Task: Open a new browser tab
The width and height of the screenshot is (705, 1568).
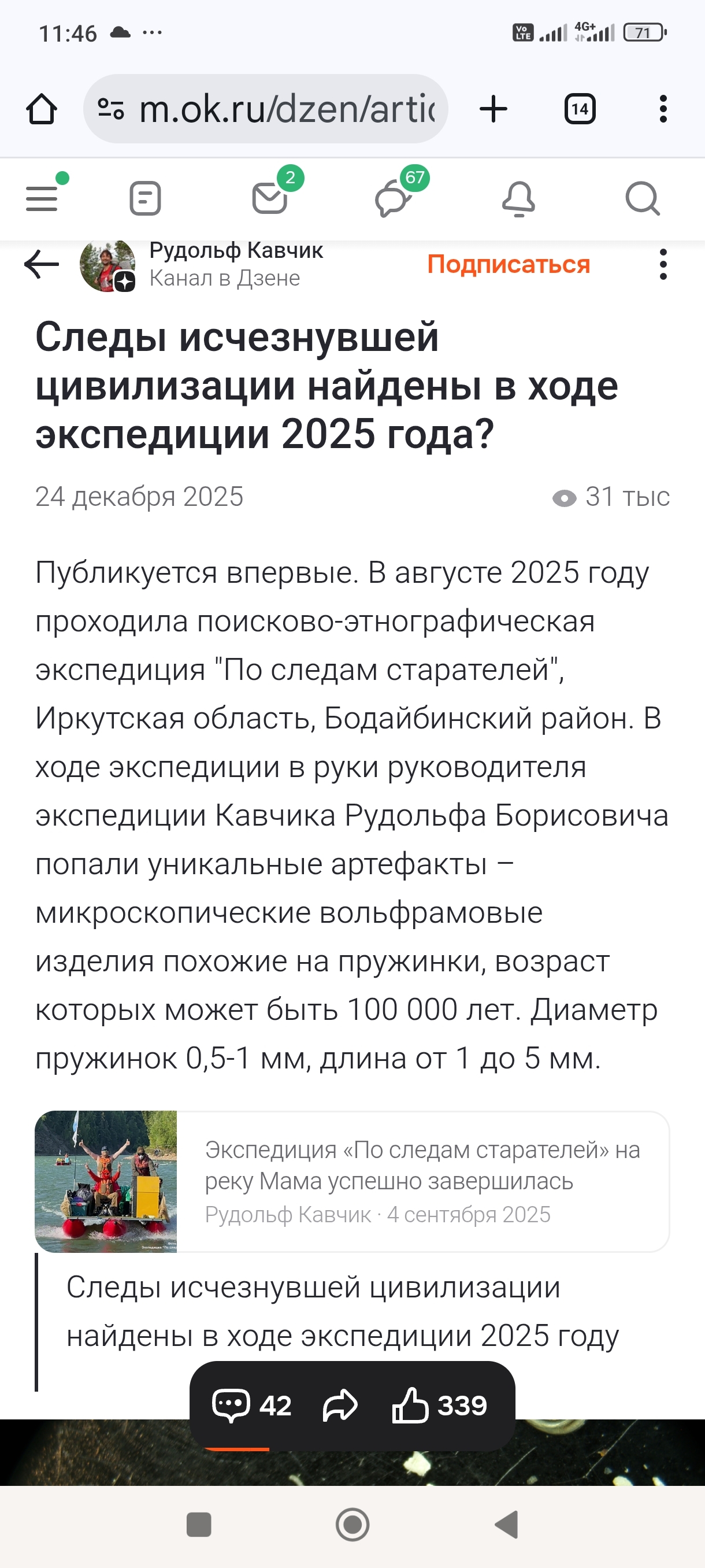Action: tap(493, 110)
